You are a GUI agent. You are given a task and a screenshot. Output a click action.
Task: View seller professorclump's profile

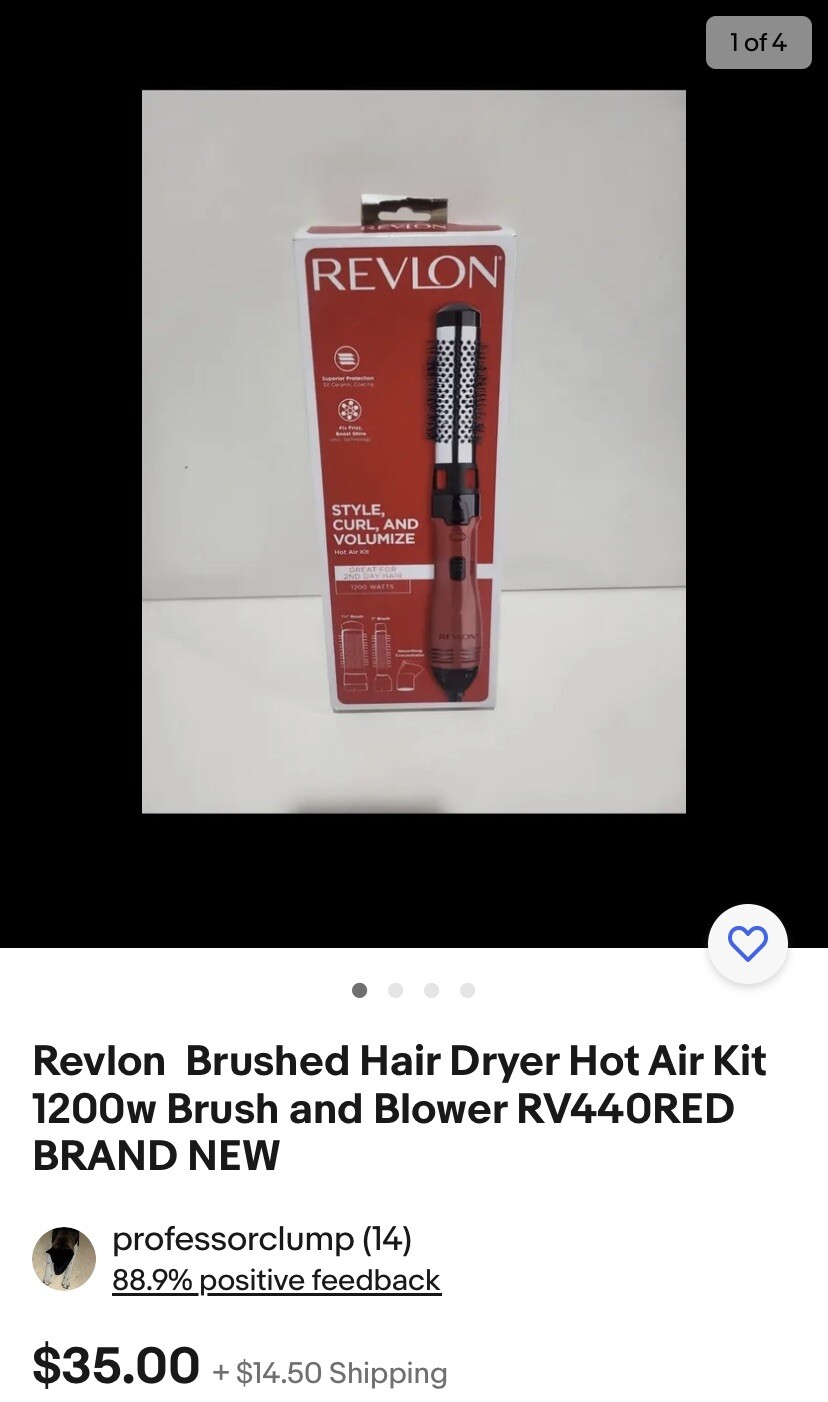point(262,1239)
